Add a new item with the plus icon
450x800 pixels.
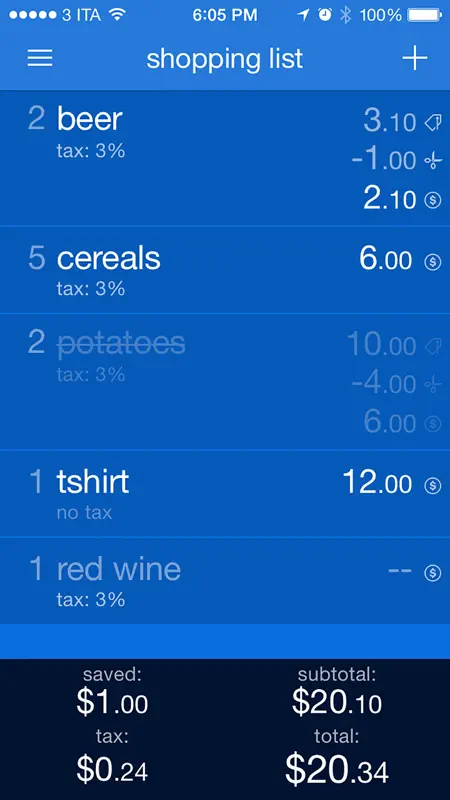tap(415, 58)
